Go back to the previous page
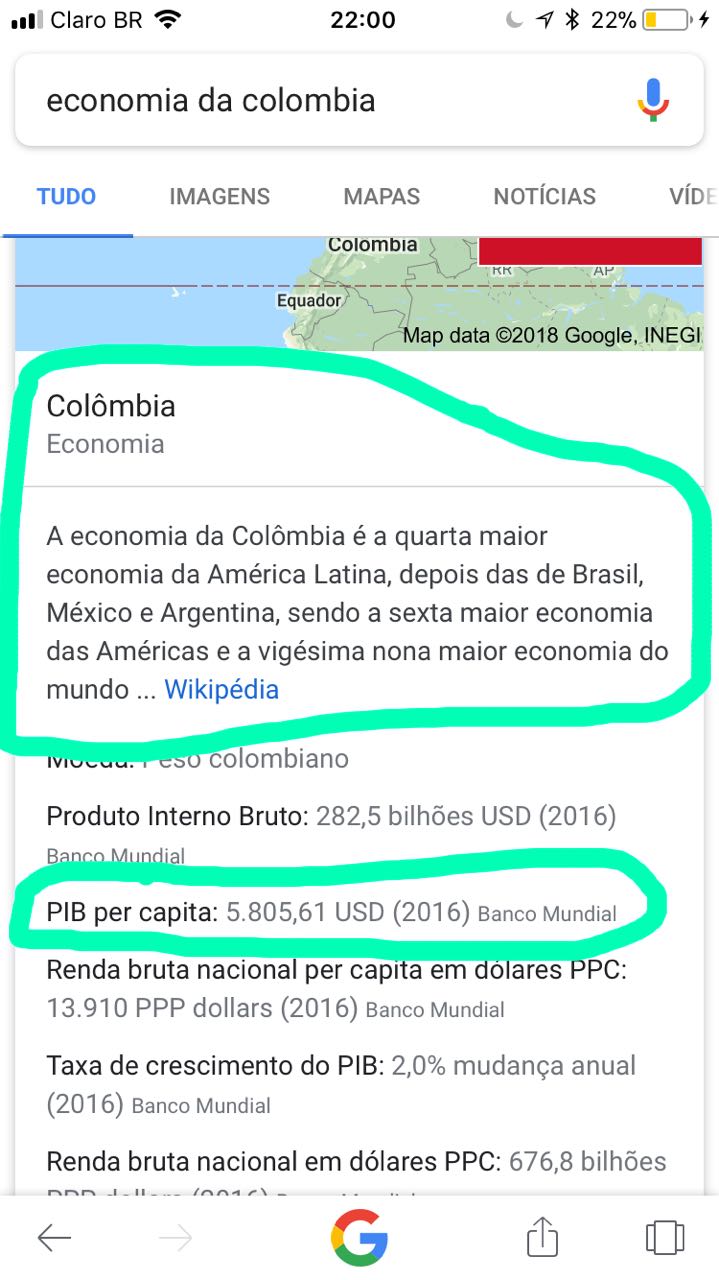This screenshot has height=1280, width=719. point(54,1239)
